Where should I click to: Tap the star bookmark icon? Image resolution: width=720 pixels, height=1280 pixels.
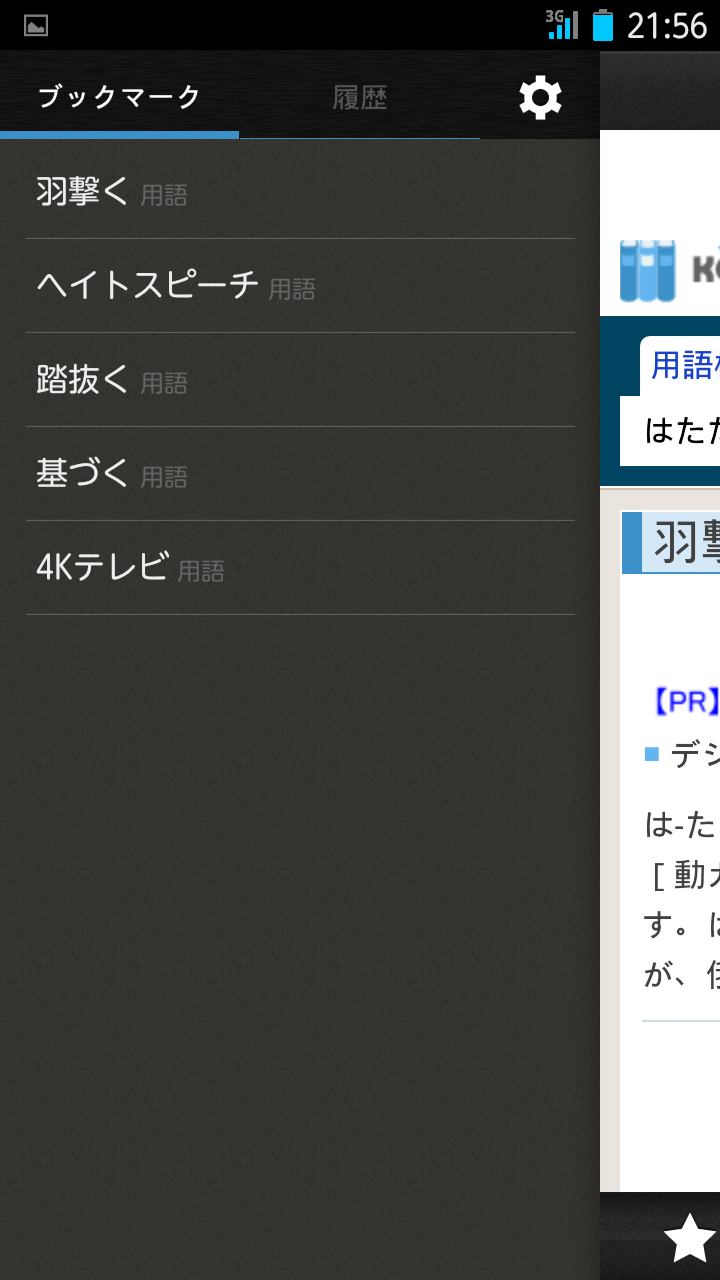pos(689,1238)
